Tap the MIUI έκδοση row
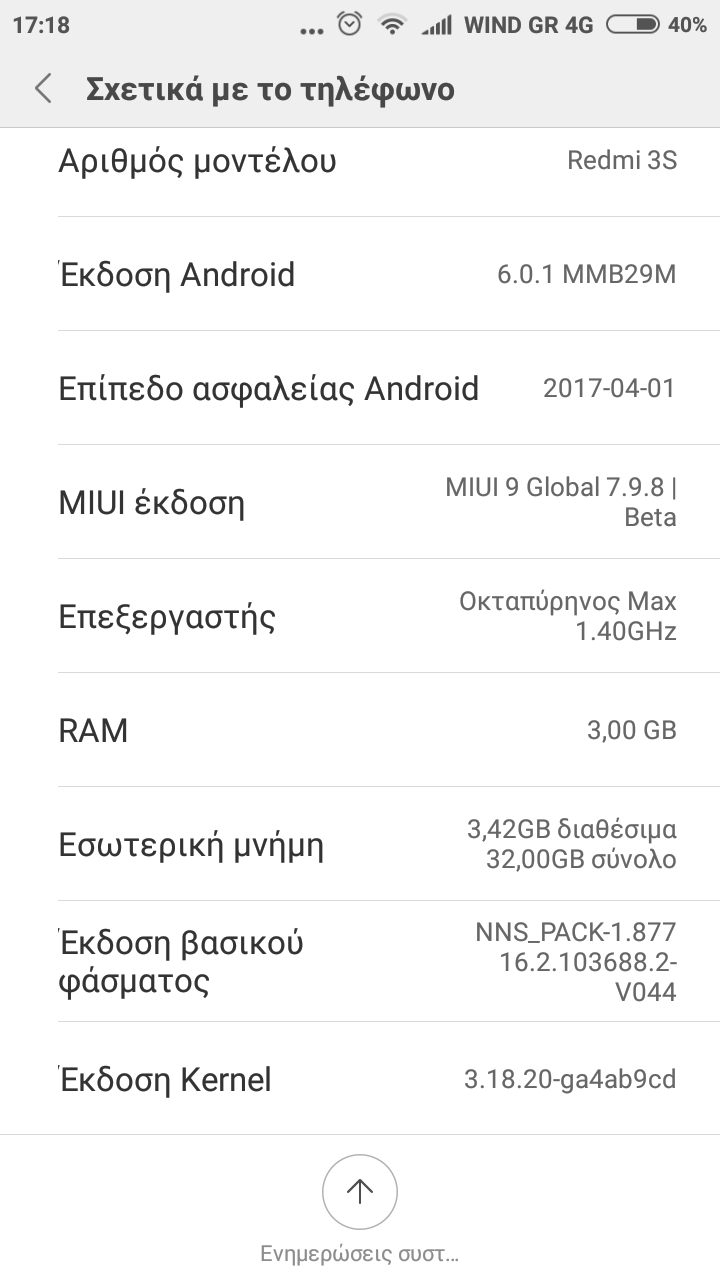The width and height of the screenshot is (720, 1280). pos(360,502)
